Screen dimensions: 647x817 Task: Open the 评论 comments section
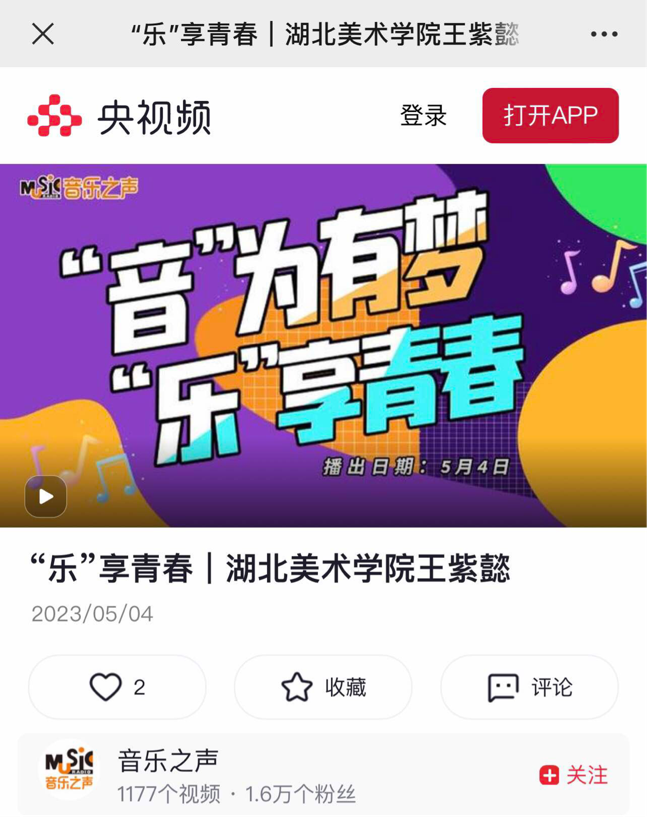[529, 687]
